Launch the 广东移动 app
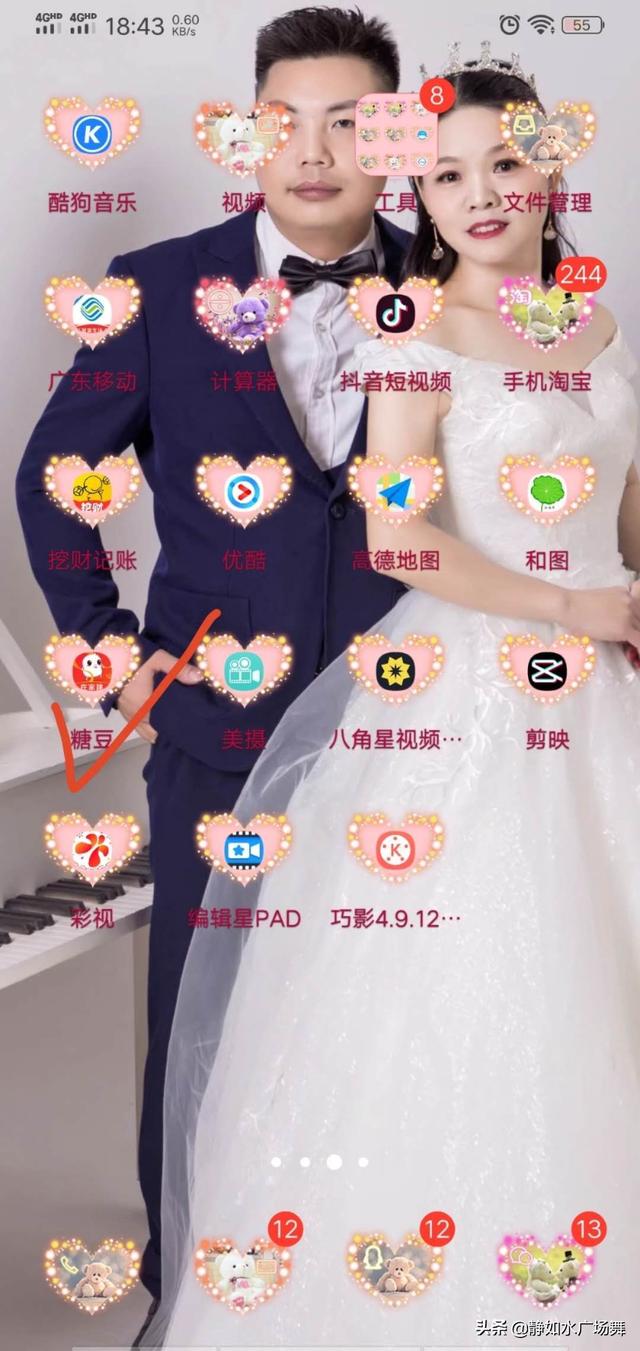This screenshot has width=640, height=1351. click(92, 313)
